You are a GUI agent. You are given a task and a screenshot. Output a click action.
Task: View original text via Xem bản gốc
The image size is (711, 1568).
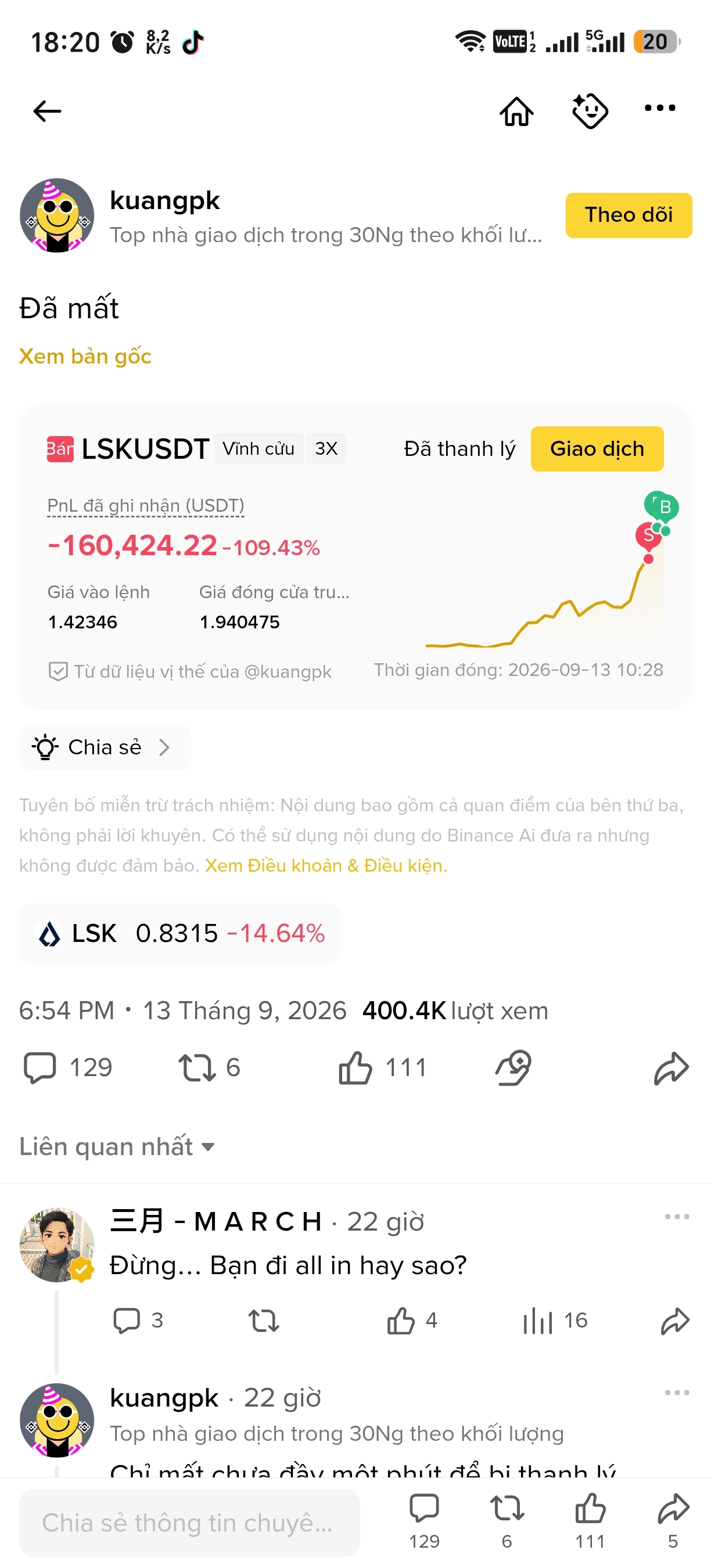point(85,356)
